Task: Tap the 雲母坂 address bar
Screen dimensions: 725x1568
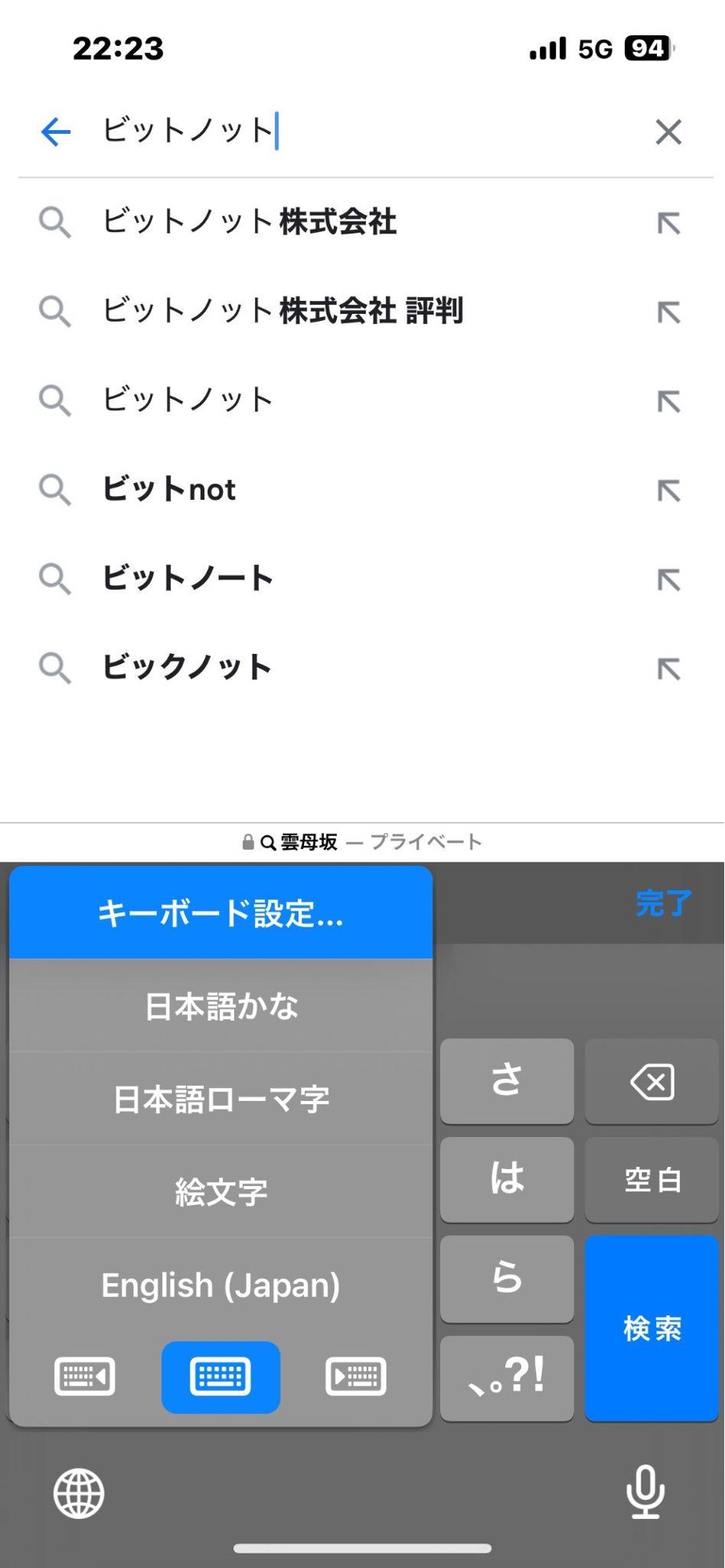Action: (362, 842)
